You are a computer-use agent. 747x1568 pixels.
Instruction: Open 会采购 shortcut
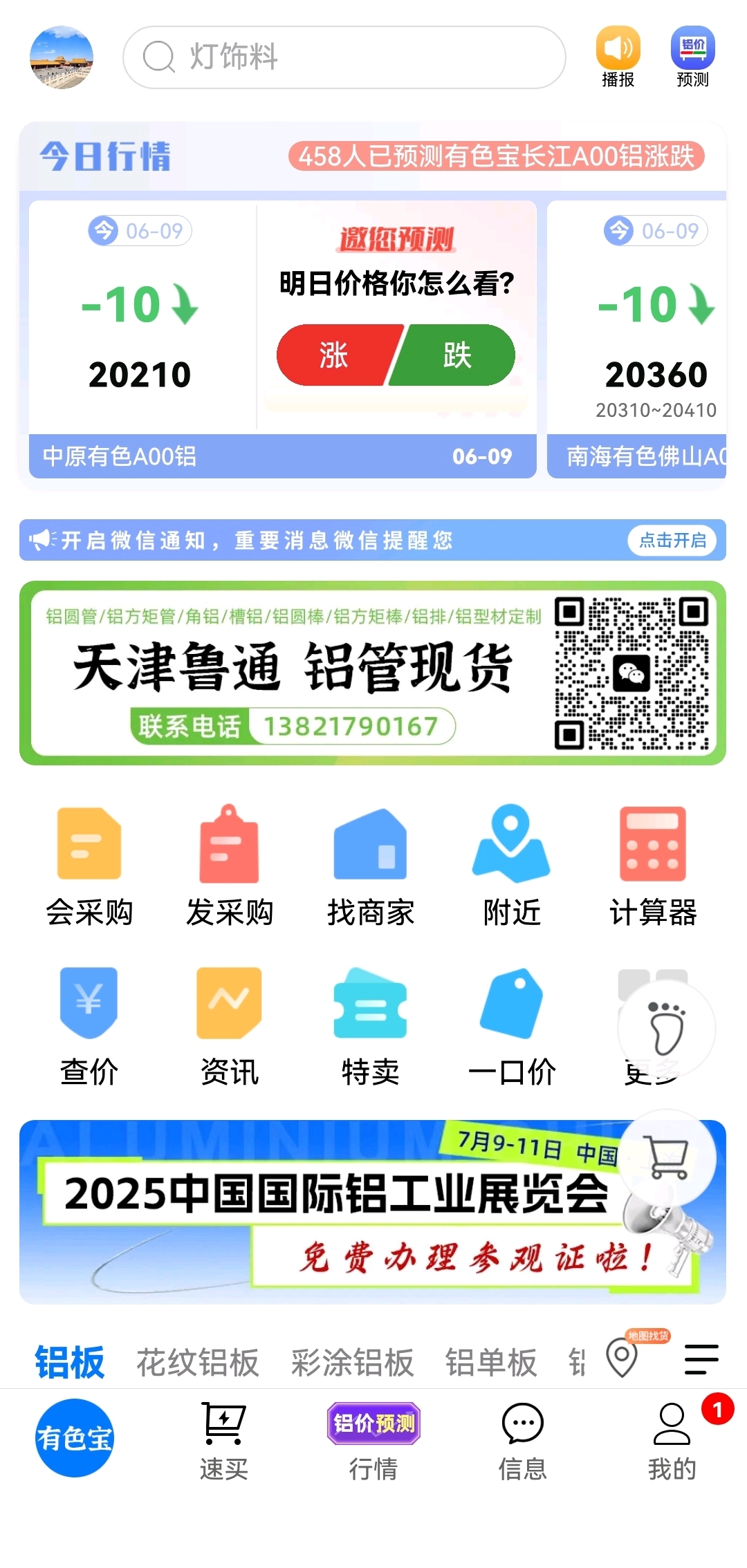pos(89,867)
